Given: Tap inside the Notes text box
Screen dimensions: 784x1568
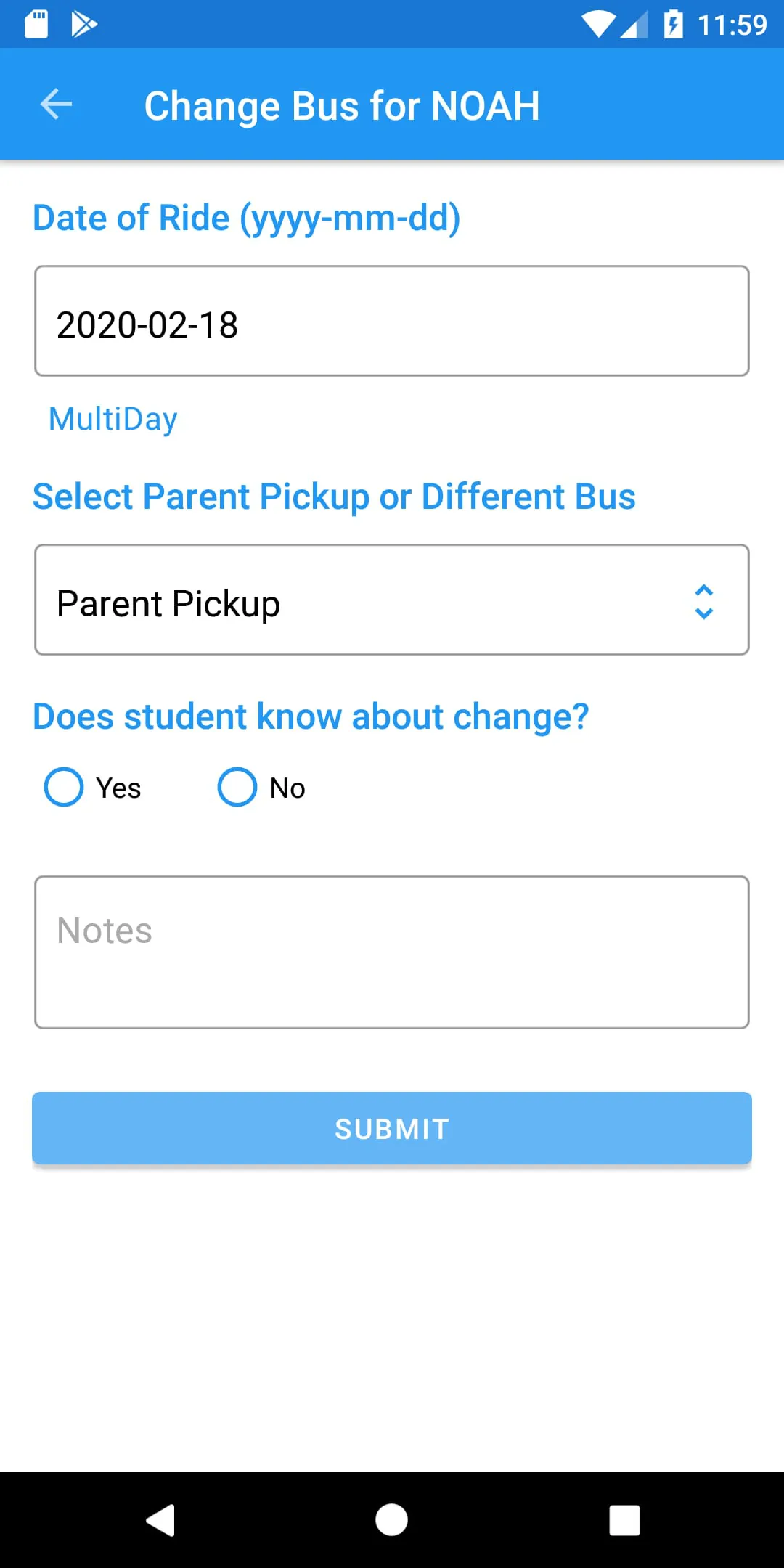Looking at the screenshot, I should tap(392, 951).
